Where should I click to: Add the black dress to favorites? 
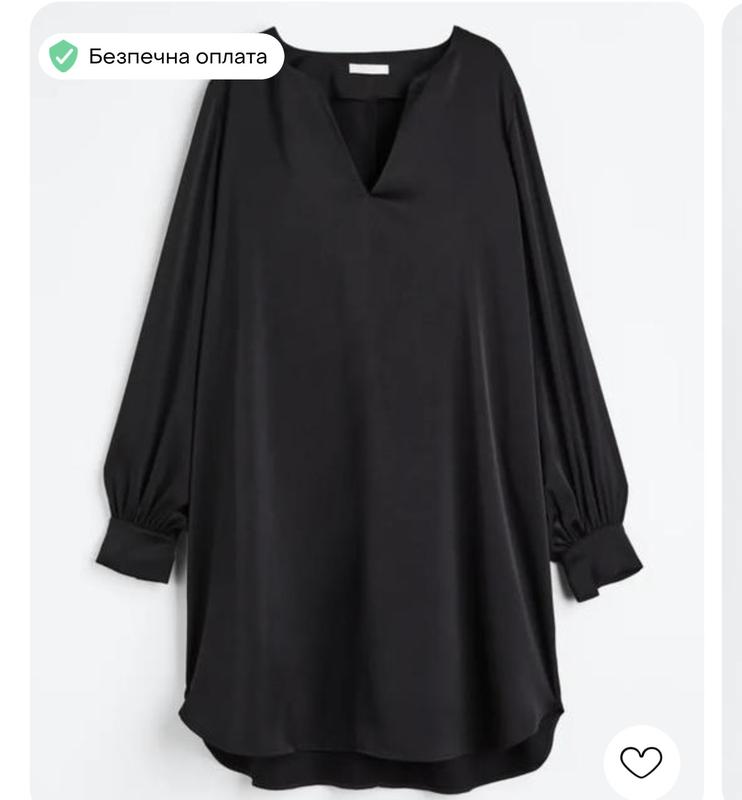641,762
